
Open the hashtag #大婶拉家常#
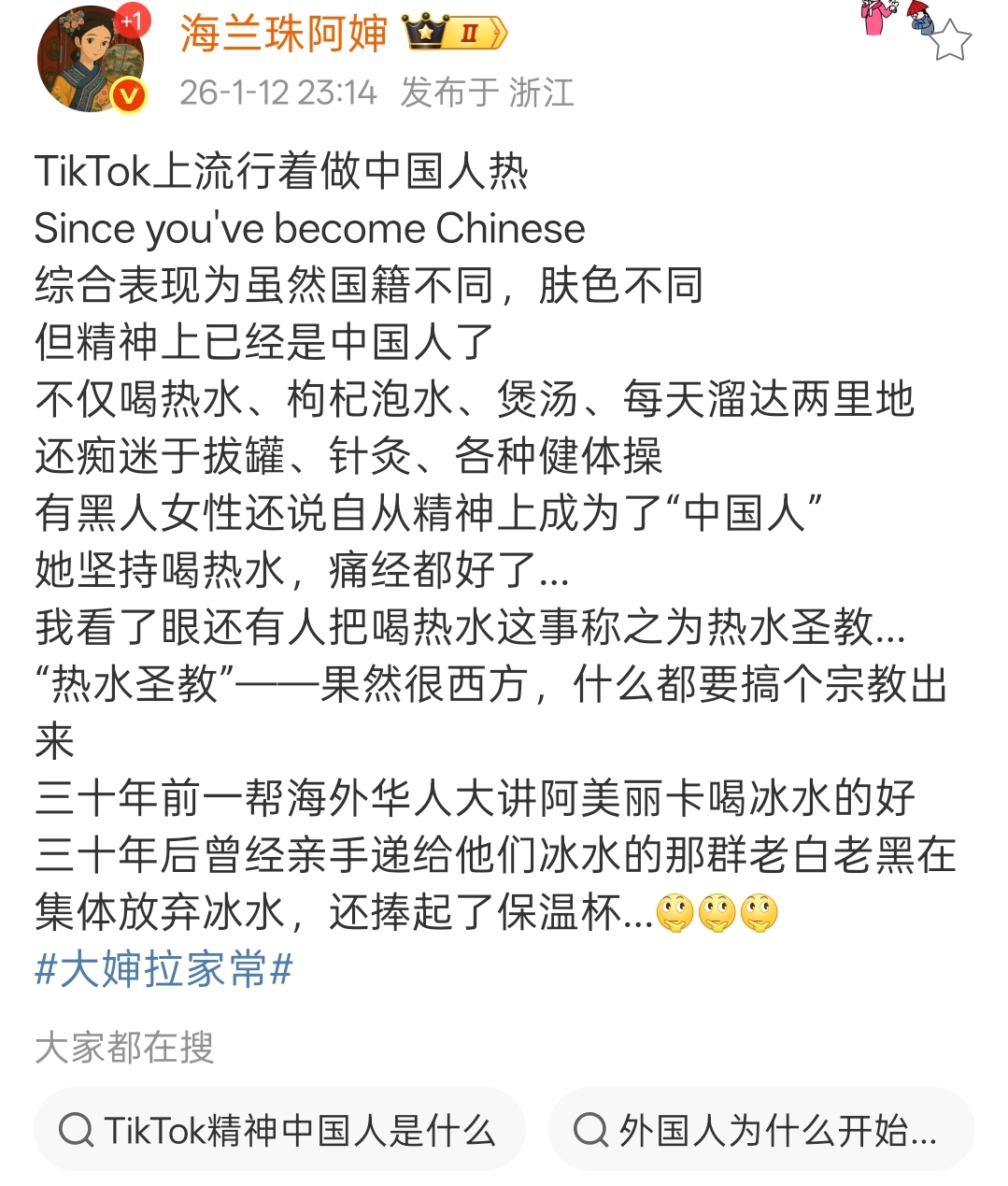click(163, 969)
